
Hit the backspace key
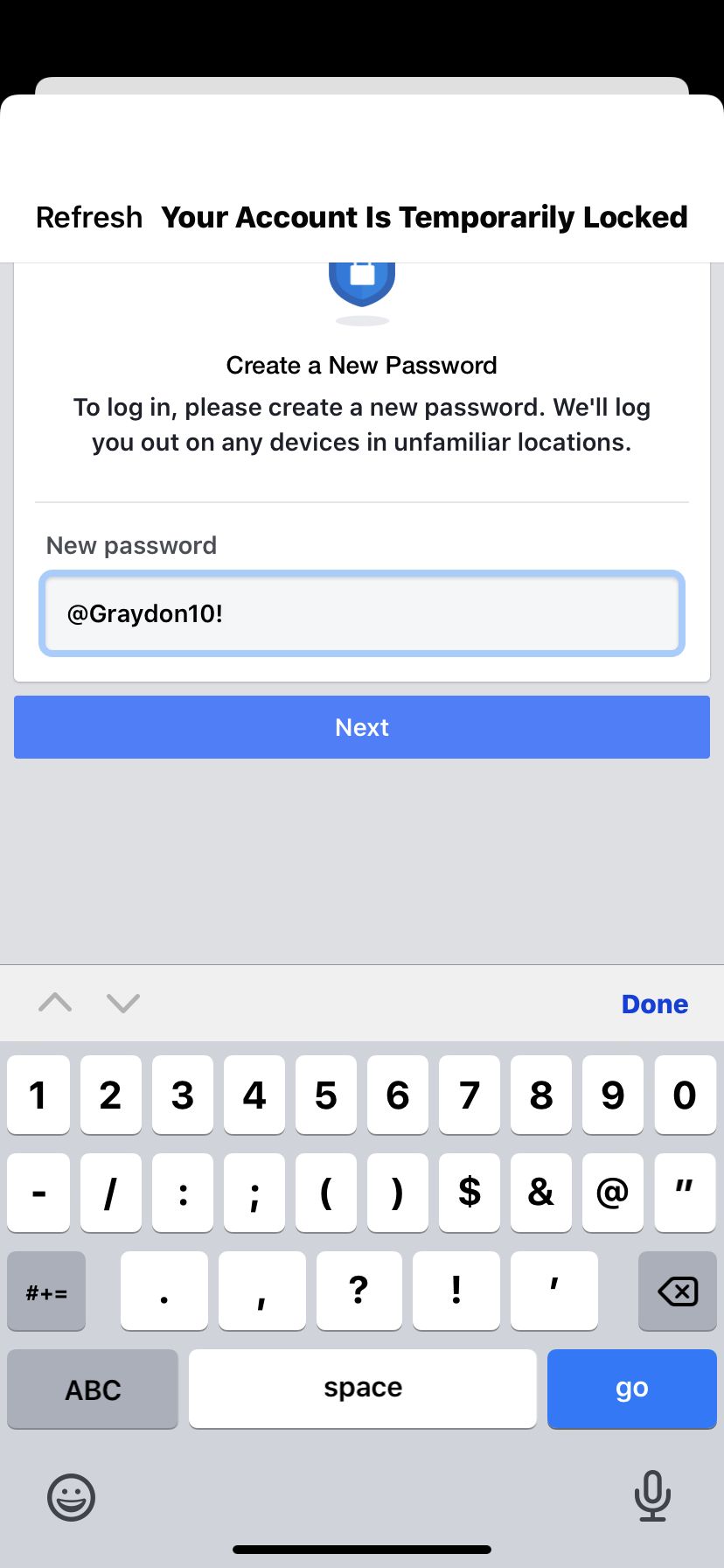[x=678, y=1291]
